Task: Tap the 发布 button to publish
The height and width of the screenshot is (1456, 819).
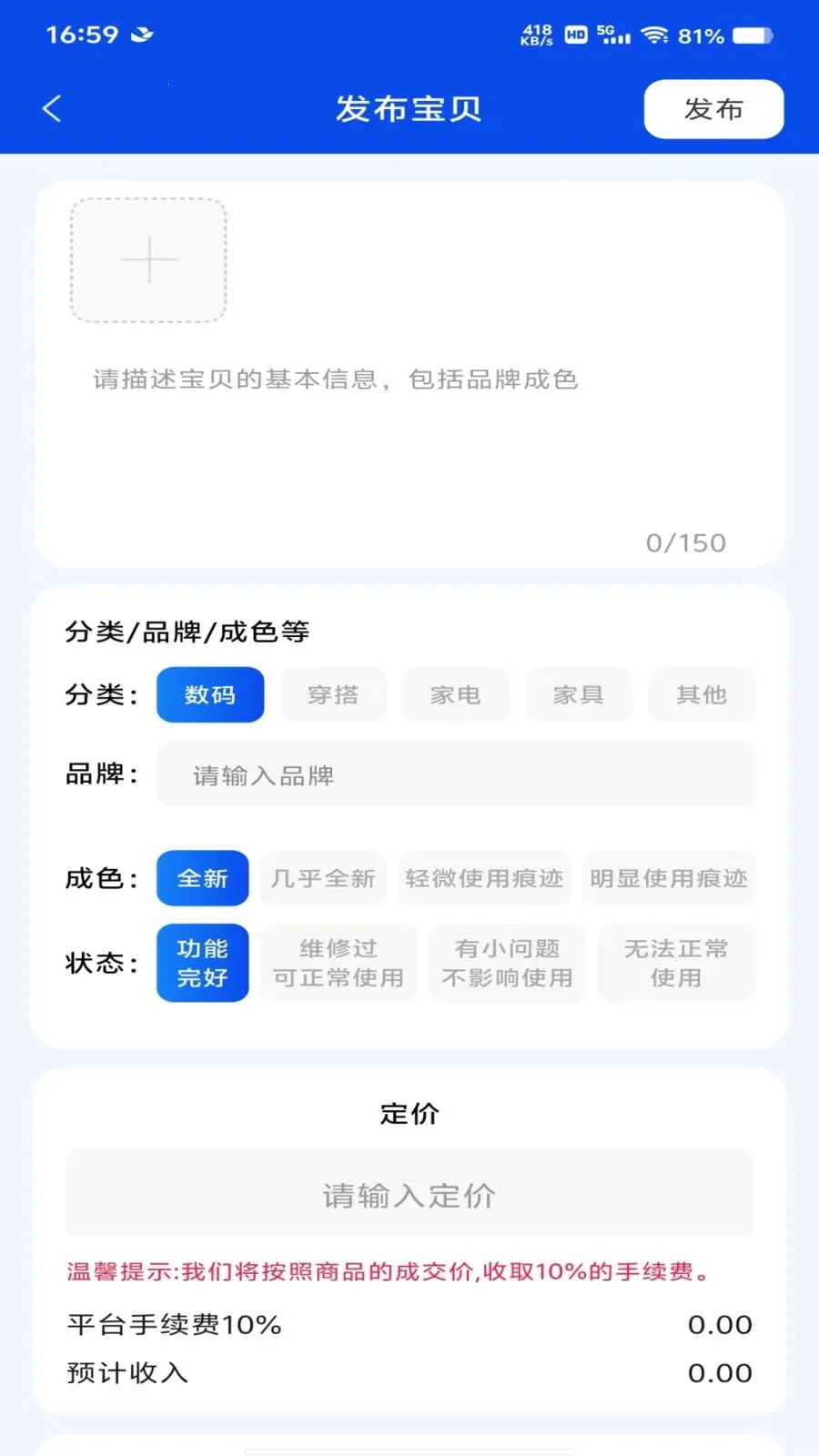Action: point(713,108)
